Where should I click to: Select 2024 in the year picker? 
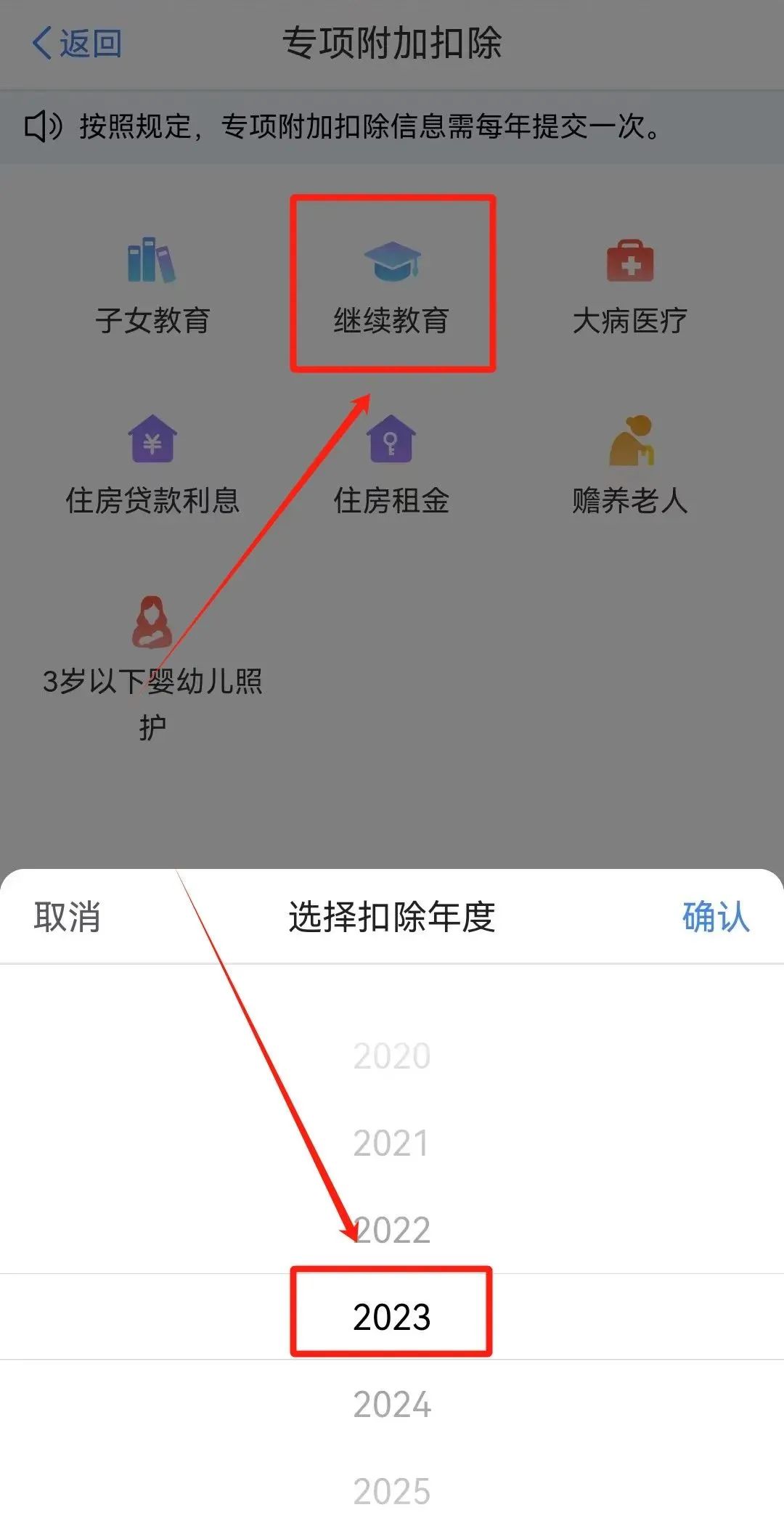[x=392, y=1405]
